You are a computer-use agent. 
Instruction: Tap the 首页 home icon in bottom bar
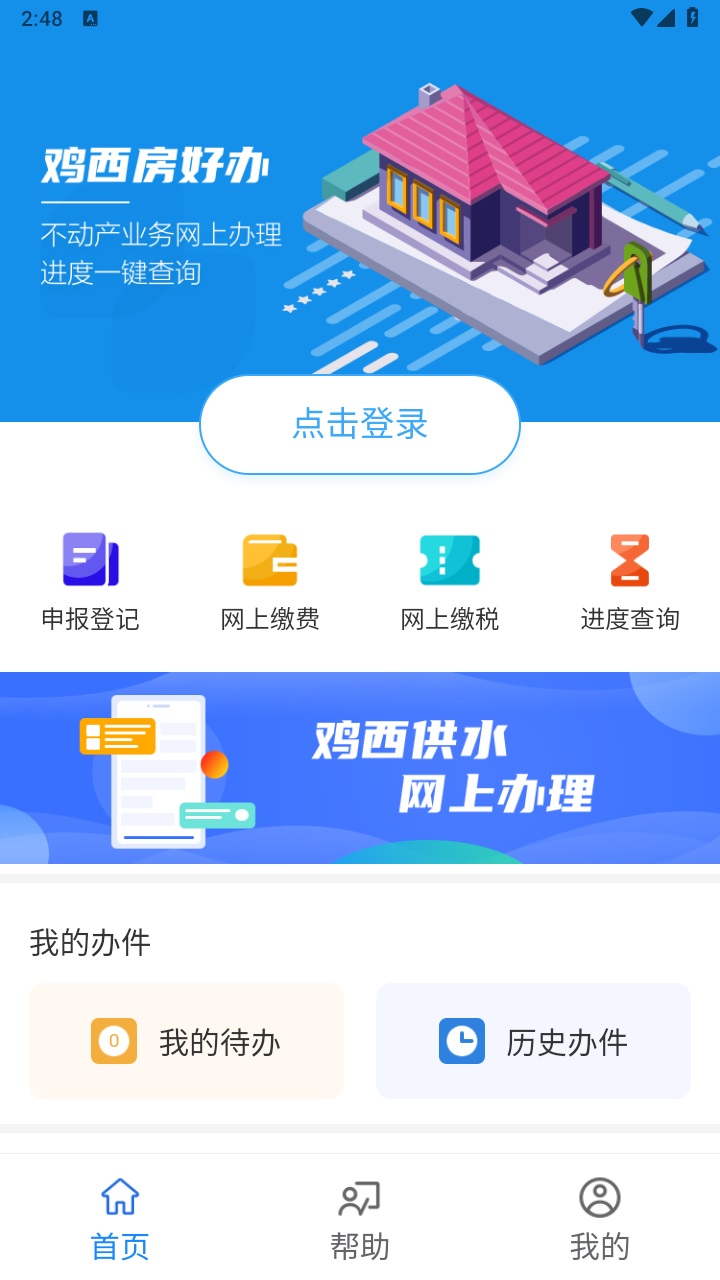[x=119, y=1196]
